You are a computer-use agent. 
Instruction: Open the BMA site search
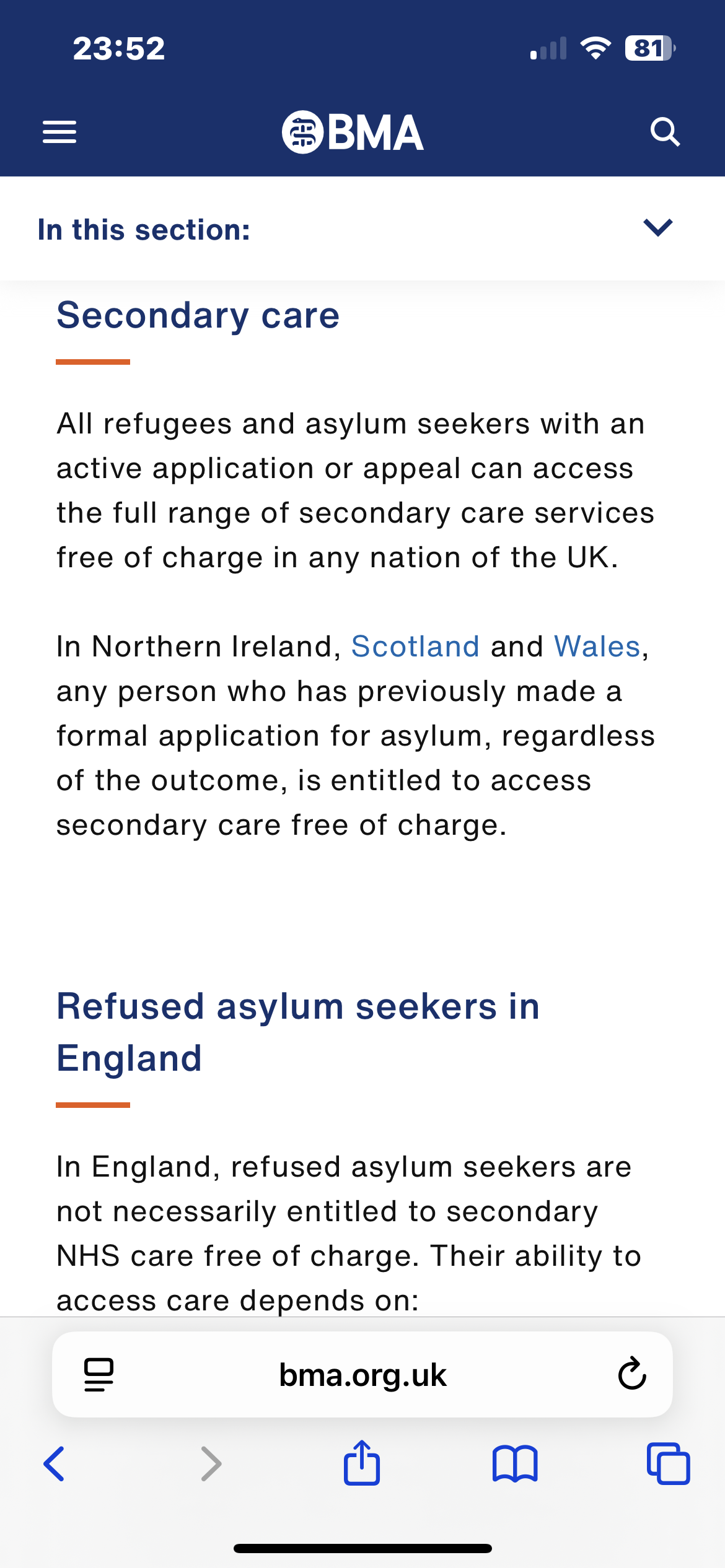pos(665,132)
